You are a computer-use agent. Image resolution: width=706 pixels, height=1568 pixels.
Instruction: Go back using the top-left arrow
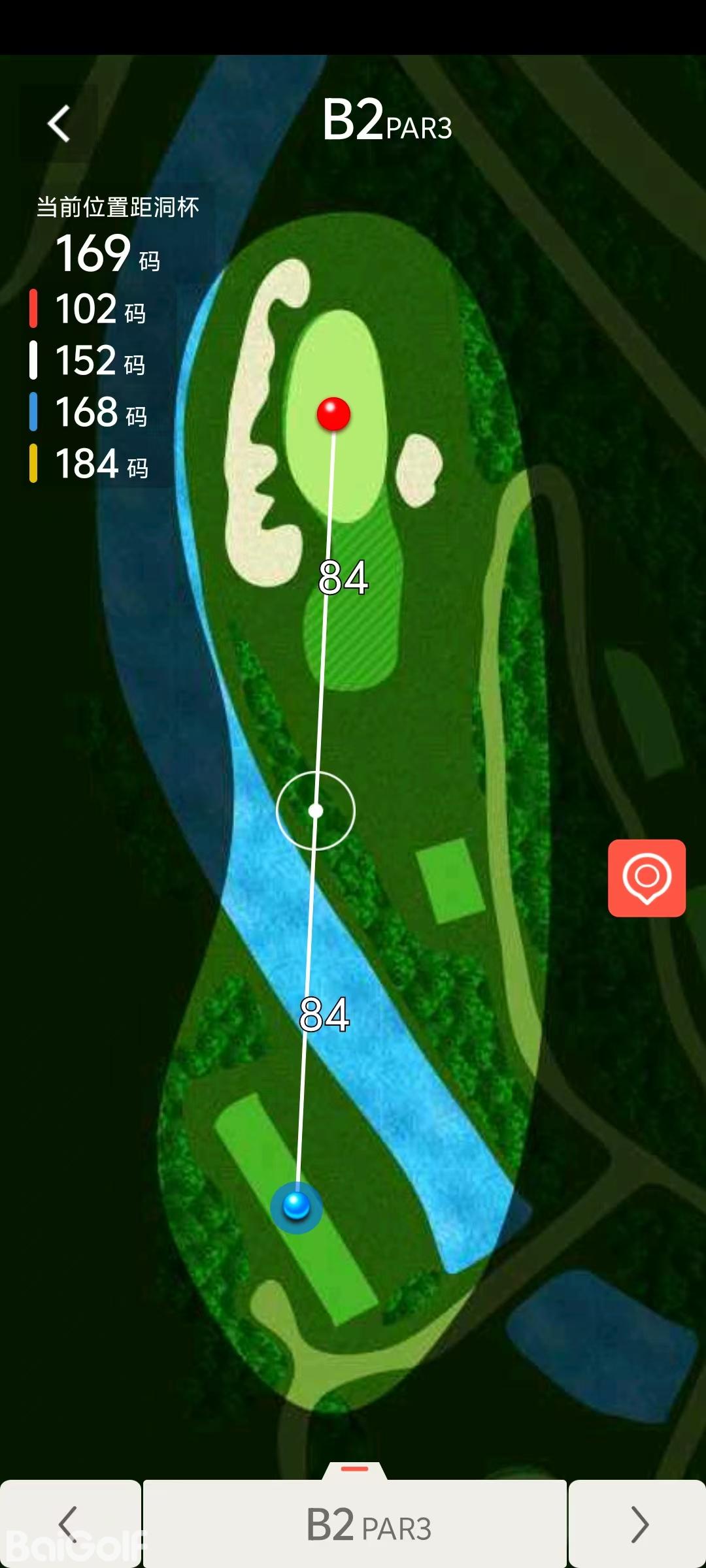[x=59, y=123]
